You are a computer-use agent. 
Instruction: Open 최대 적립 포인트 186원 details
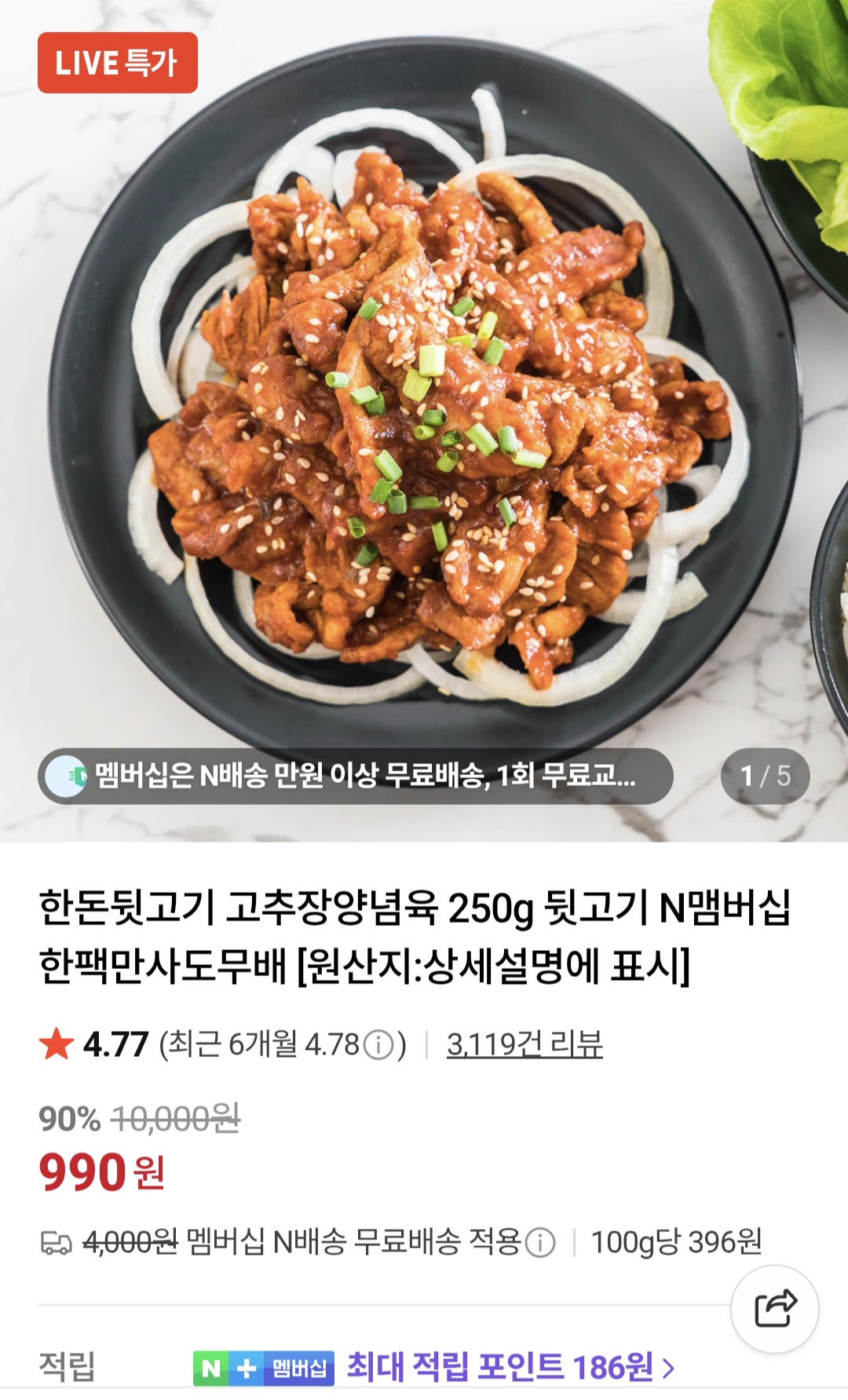[510, 1367]
